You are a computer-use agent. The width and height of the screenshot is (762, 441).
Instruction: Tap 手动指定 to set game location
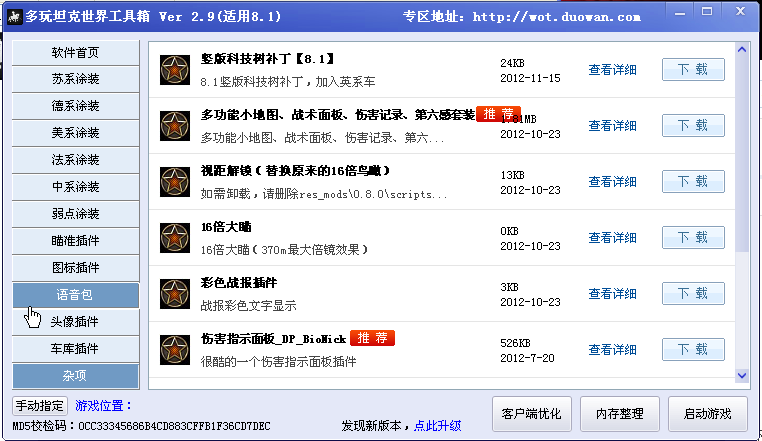click(x=39, y=406)
